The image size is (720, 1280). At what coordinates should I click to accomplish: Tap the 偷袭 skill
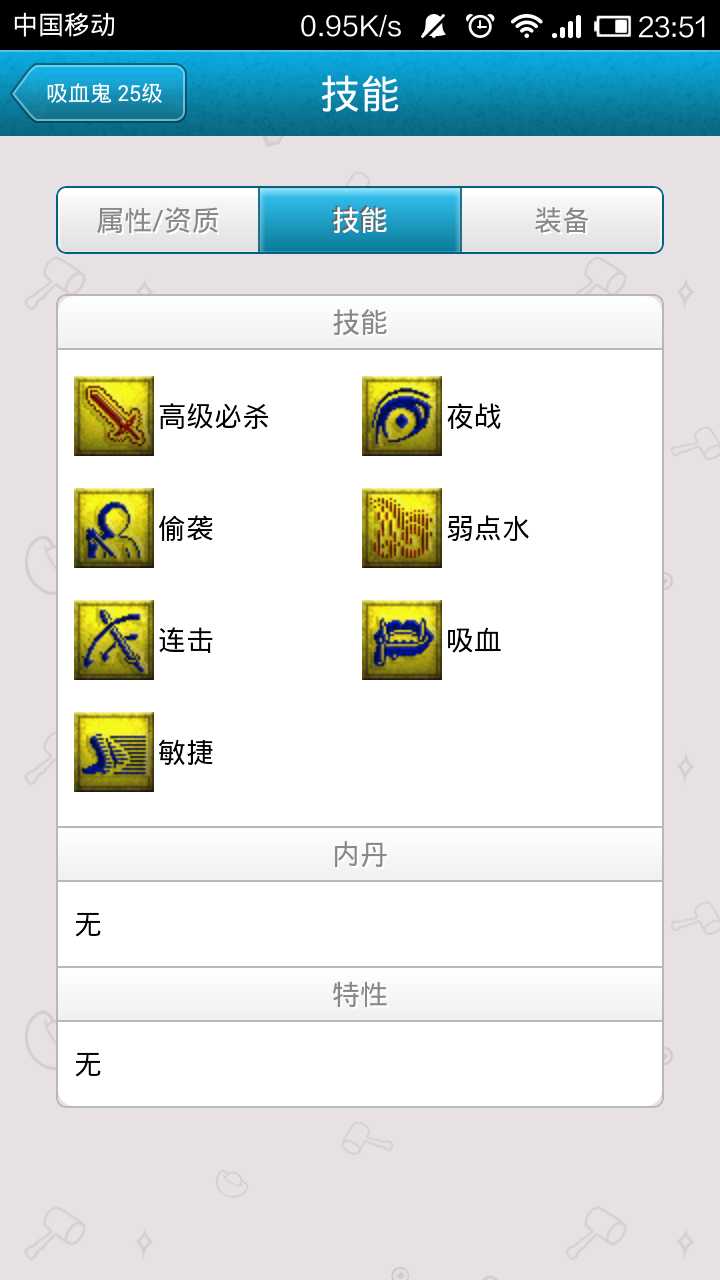pyautogui.click(x=114, y=528)
